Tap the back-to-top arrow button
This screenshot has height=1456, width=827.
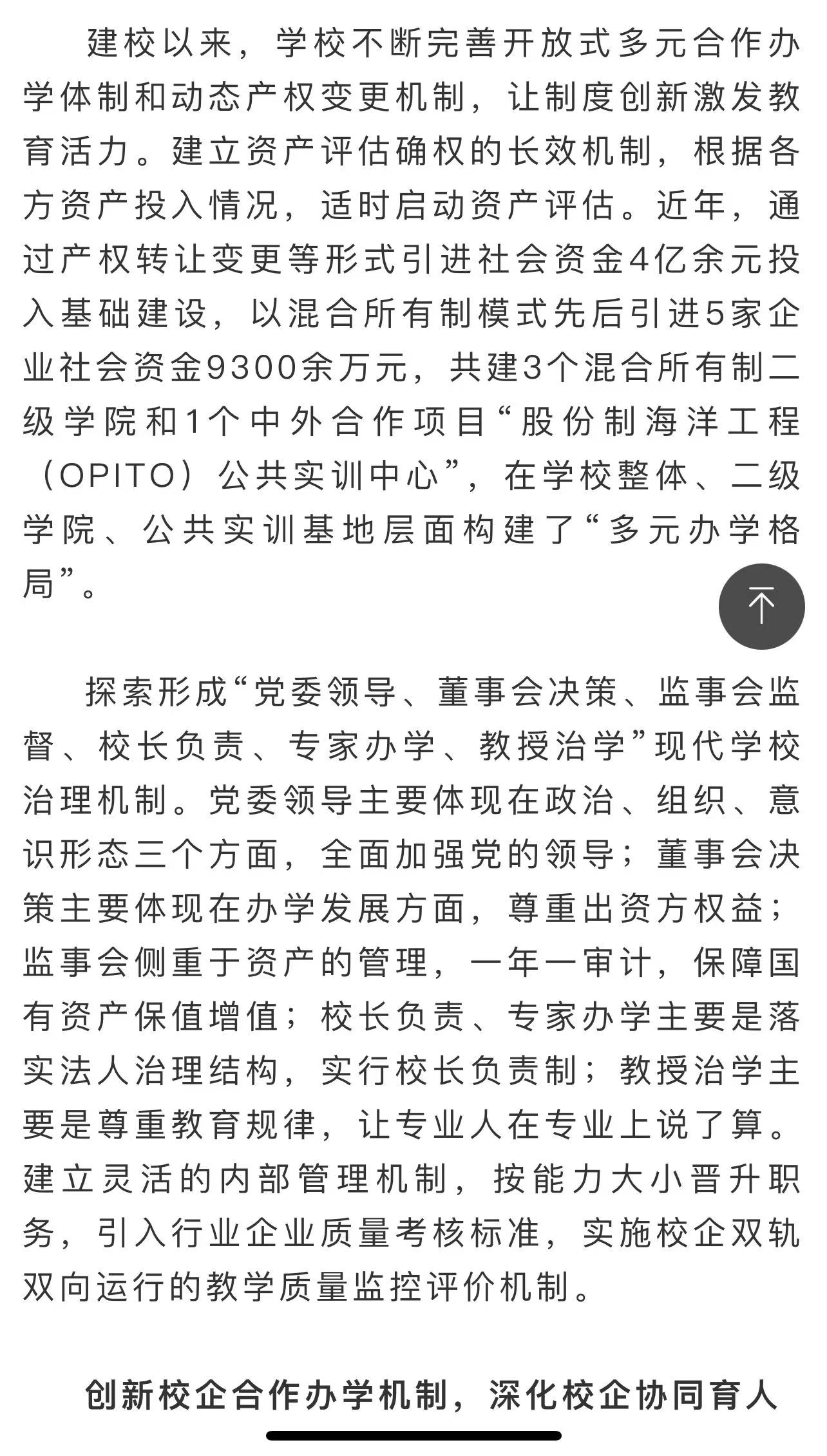[761, 606]
